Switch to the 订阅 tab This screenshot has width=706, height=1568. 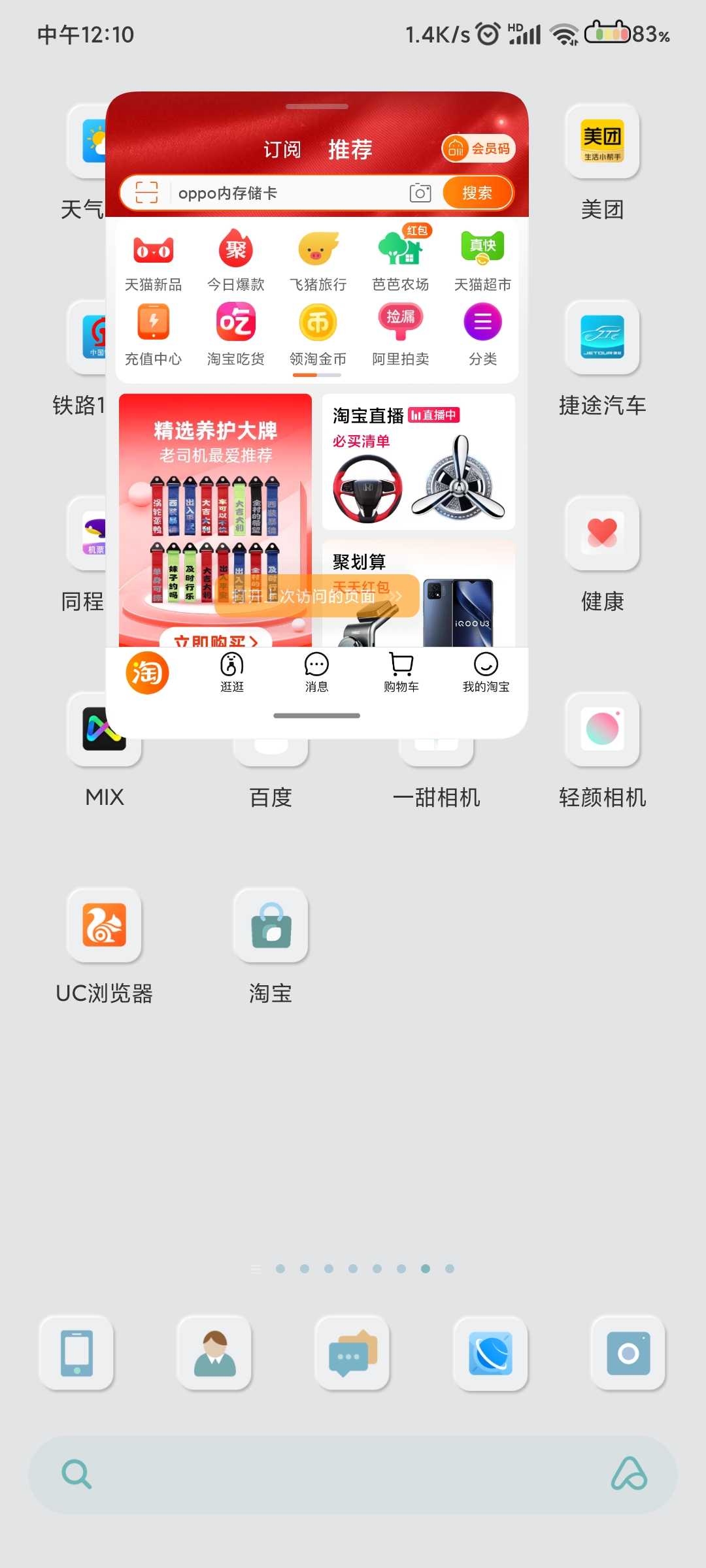(x=282, y=150)
